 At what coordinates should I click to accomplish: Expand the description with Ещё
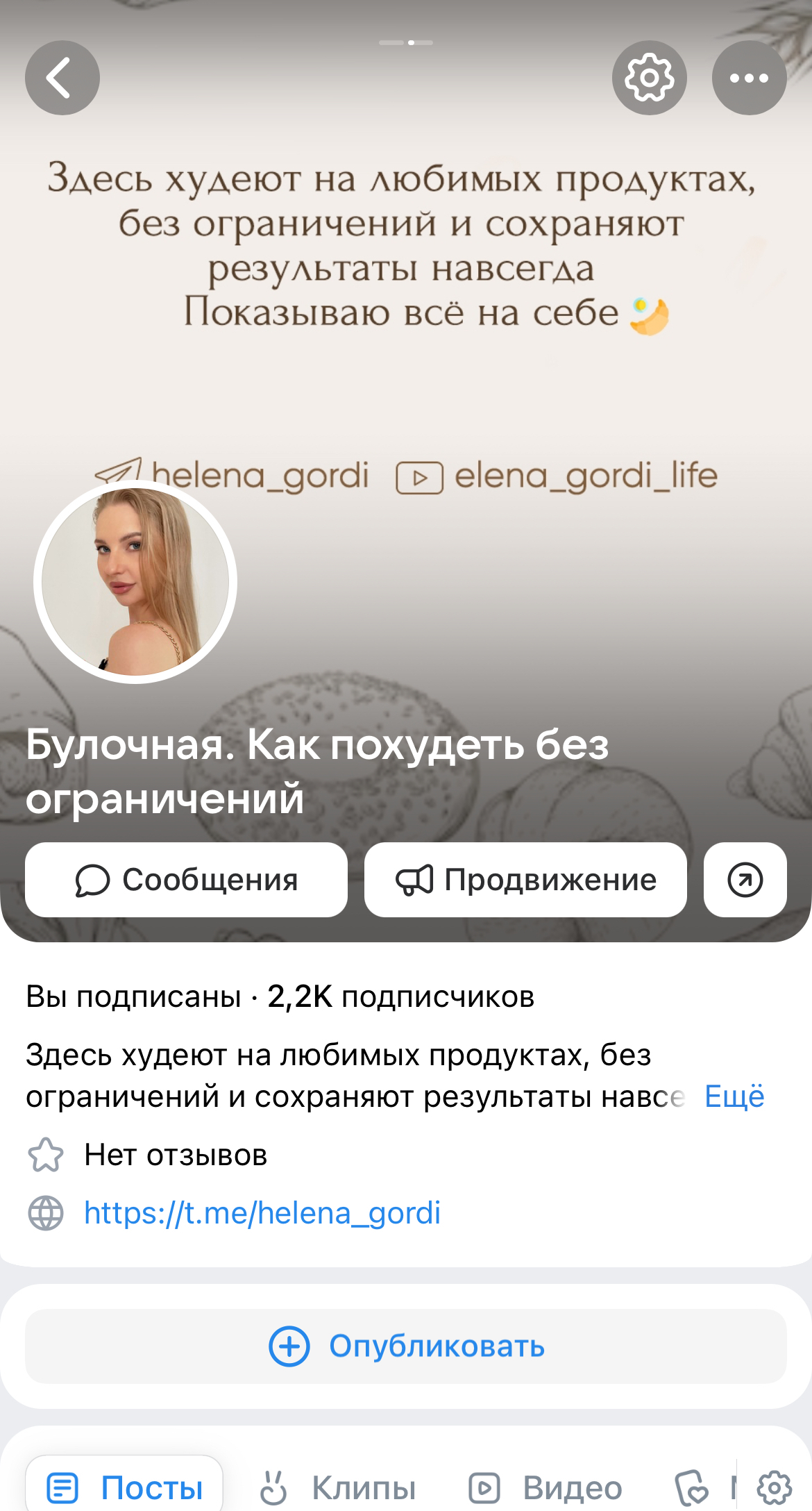(734, 1096)
